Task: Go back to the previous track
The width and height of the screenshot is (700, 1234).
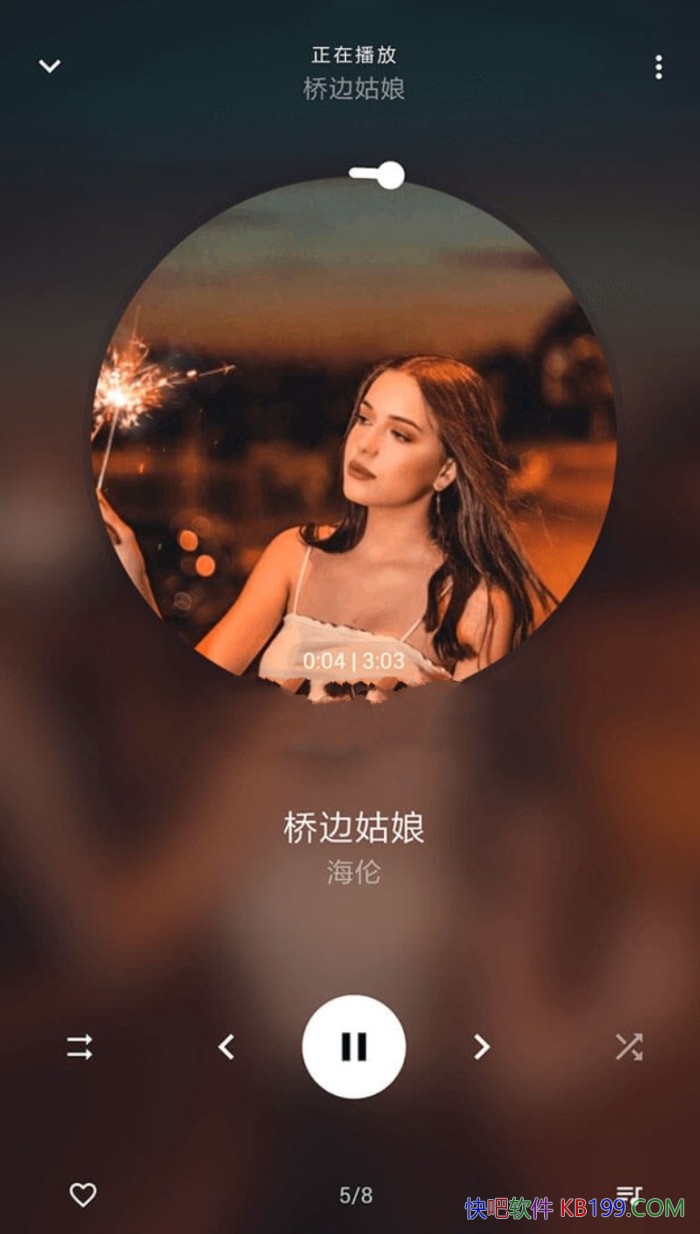Action: click(227, 1047)
